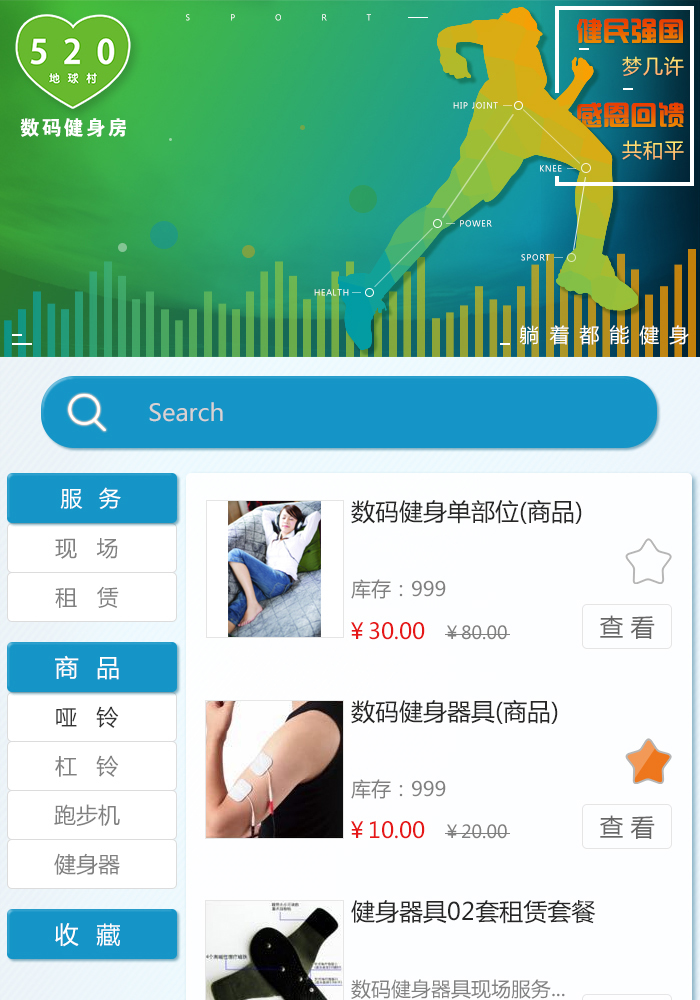Open the 健身器具02套租赁套餐 item
Image resolution: width=700 pixels, height=1000 pixels.
[x=472, y=912]
